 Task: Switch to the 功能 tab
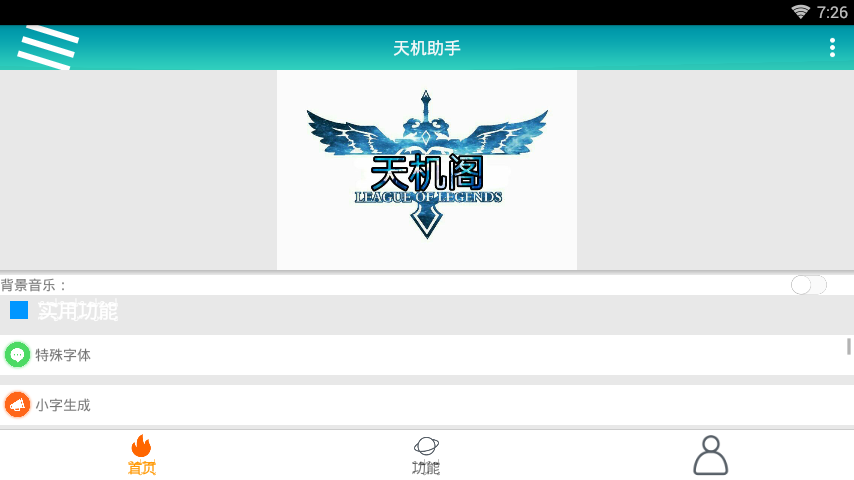coord(426,455)
